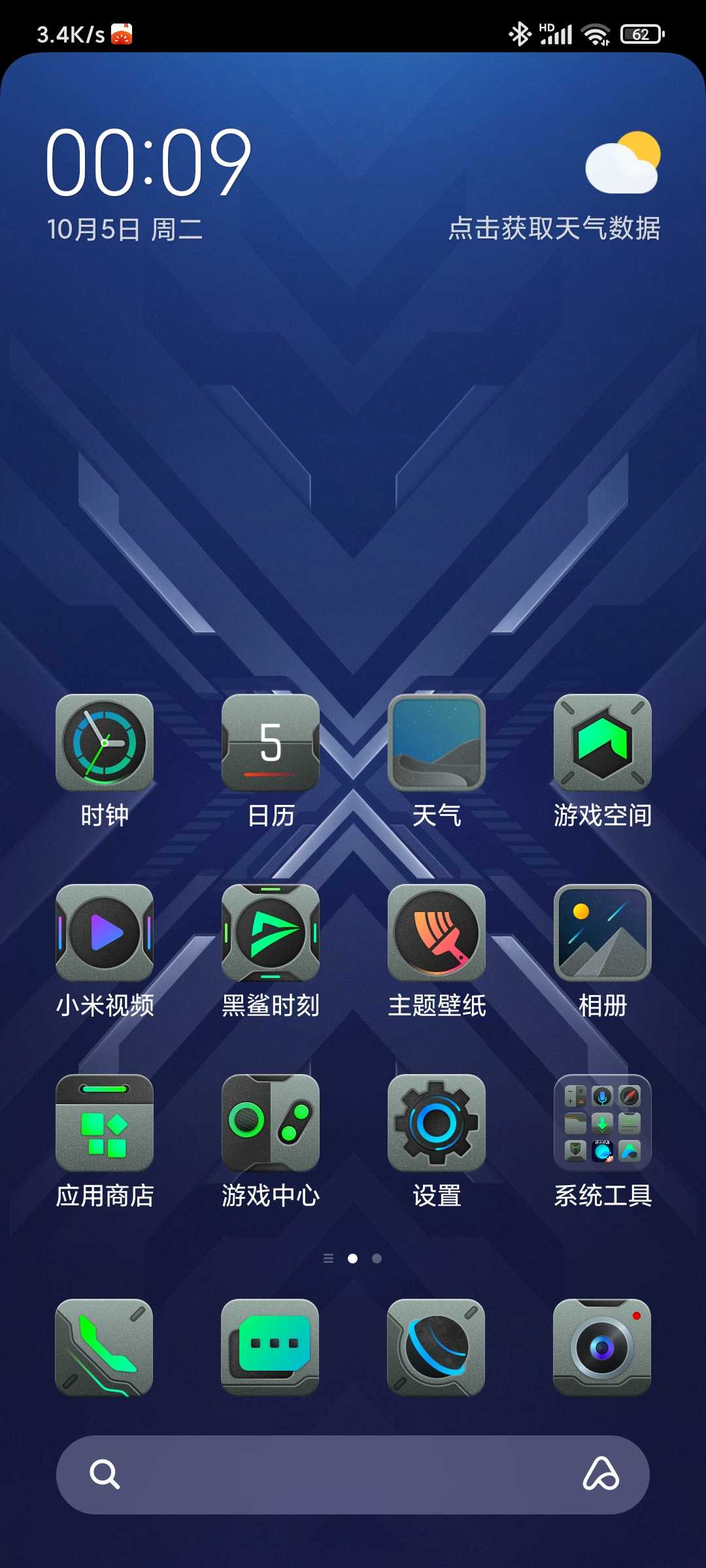Launch the 天气 weather app
This screenshot has width=706, height=1568.
click(437, 743)
